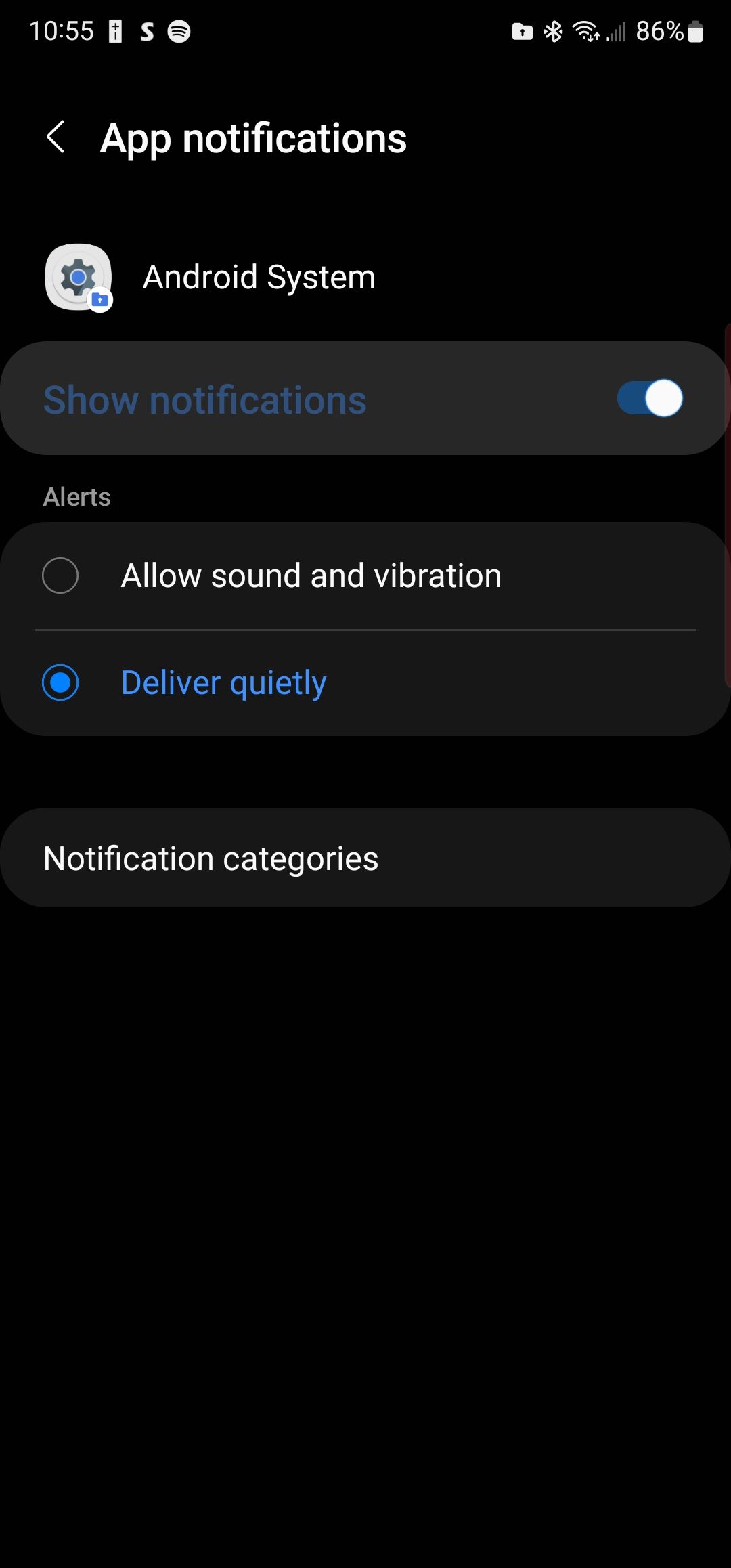This screenshot has height=1568, width=731.
Task: Toggle Show notifications off
Action: pos(649,398)
